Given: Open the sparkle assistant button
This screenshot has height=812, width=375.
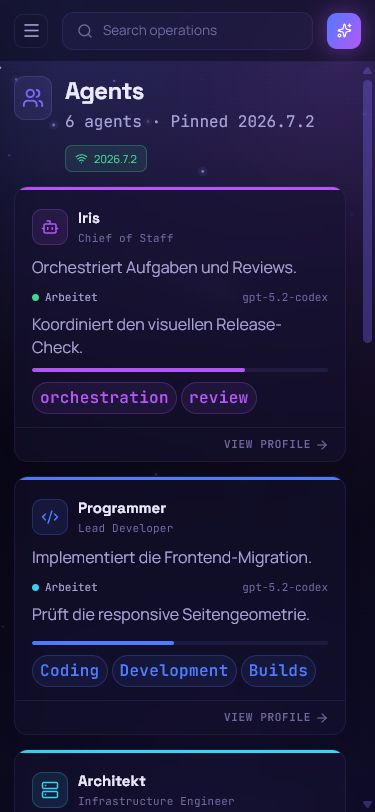Looking at the screenshot, I should pyautogui.click(x=344, y=31).
